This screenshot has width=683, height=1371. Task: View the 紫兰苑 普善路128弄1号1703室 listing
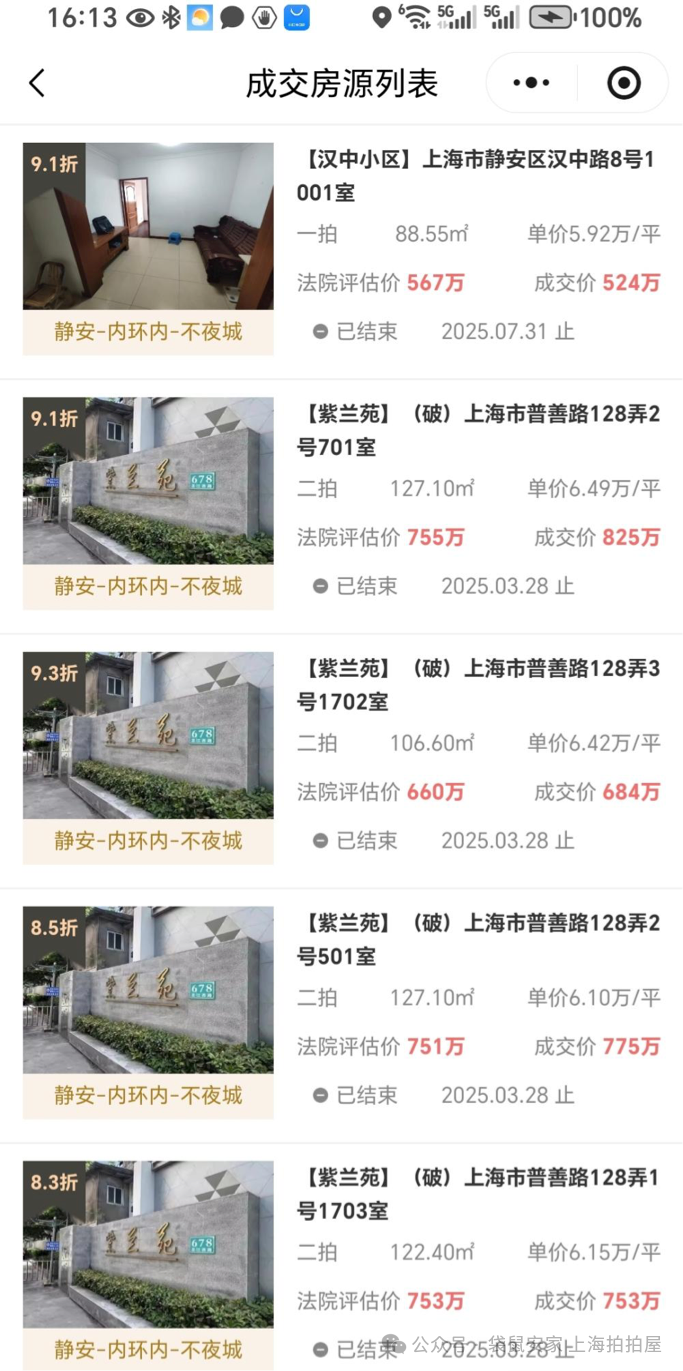click(478, 1195)
